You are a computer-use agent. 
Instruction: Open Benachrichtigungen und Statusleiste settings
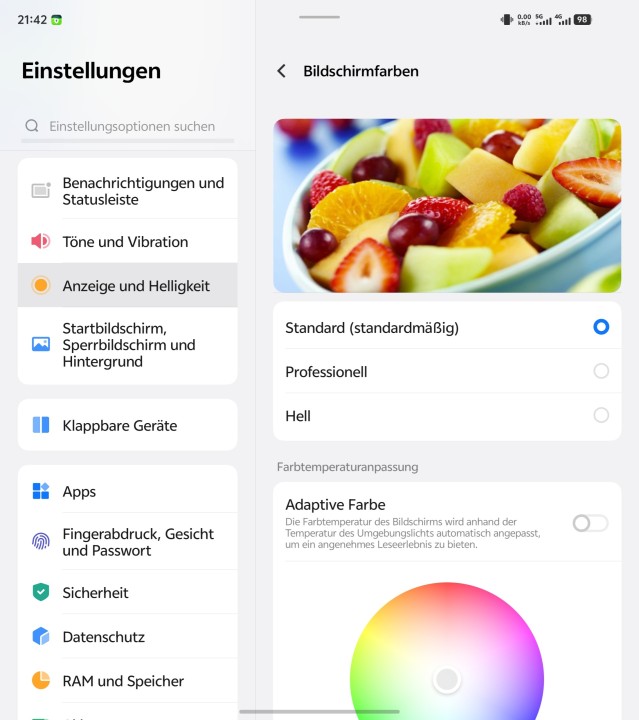[x=128, y=191]
